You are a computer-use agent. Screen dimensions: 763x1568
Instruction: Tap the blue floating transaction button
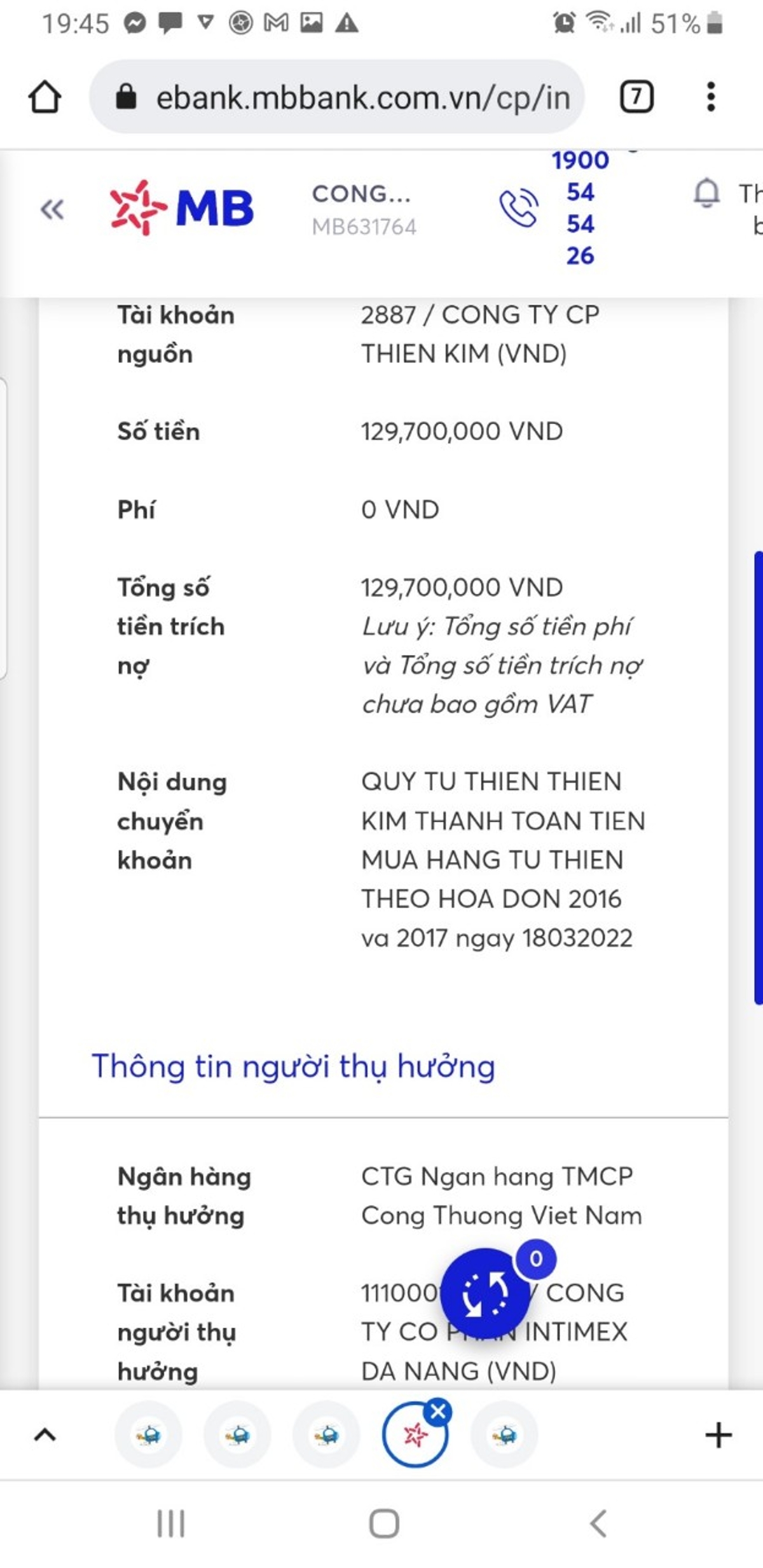pos(485,1293)
